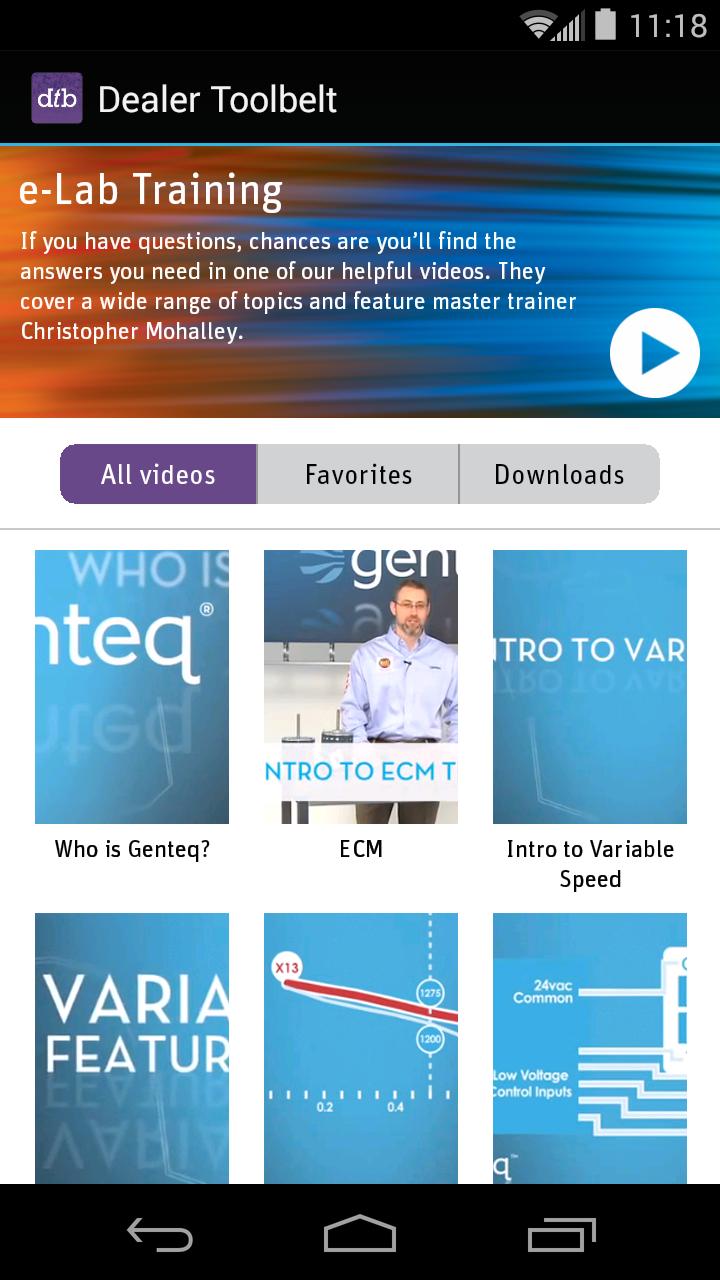
Task: Open the video thumbnail with the X13 graph
Action: 361,1047
